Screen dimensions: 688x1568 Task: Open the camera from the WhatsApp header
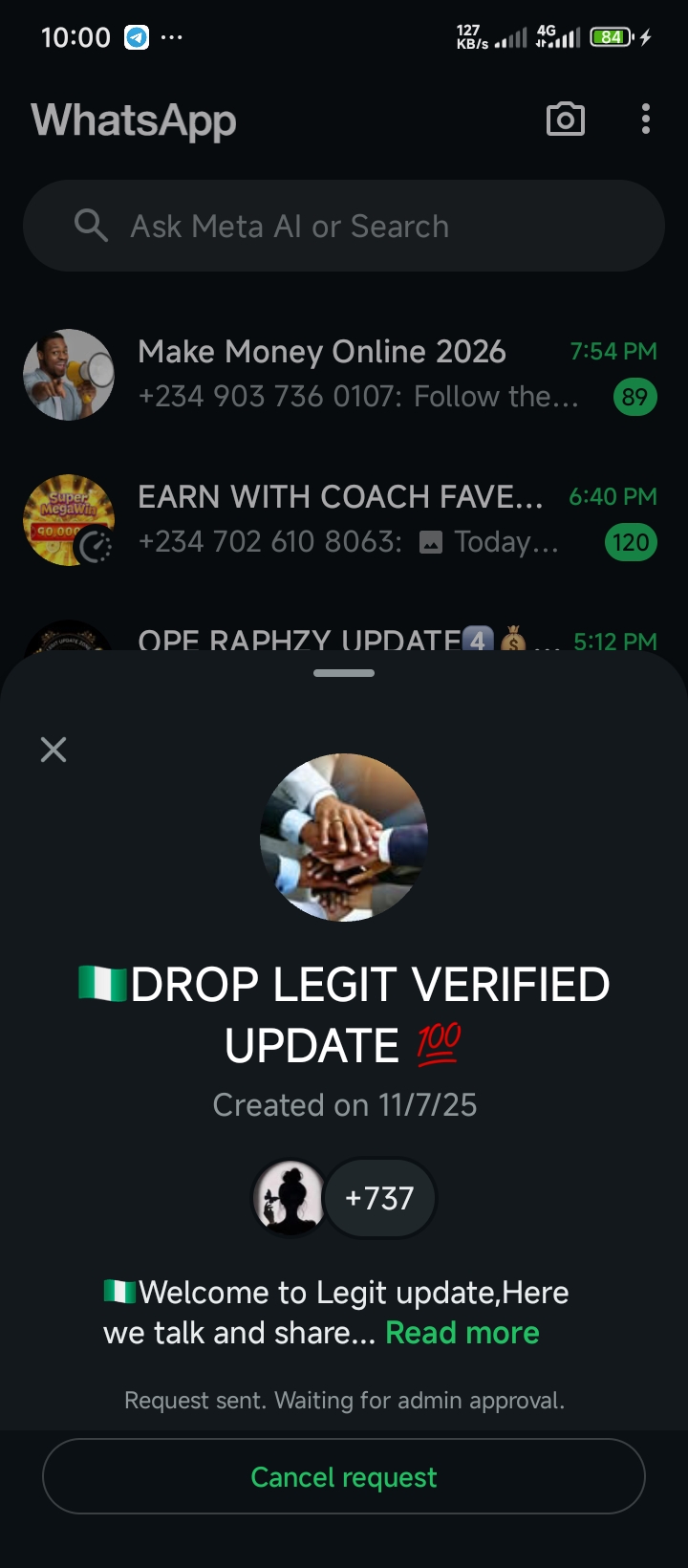[565, 120]
